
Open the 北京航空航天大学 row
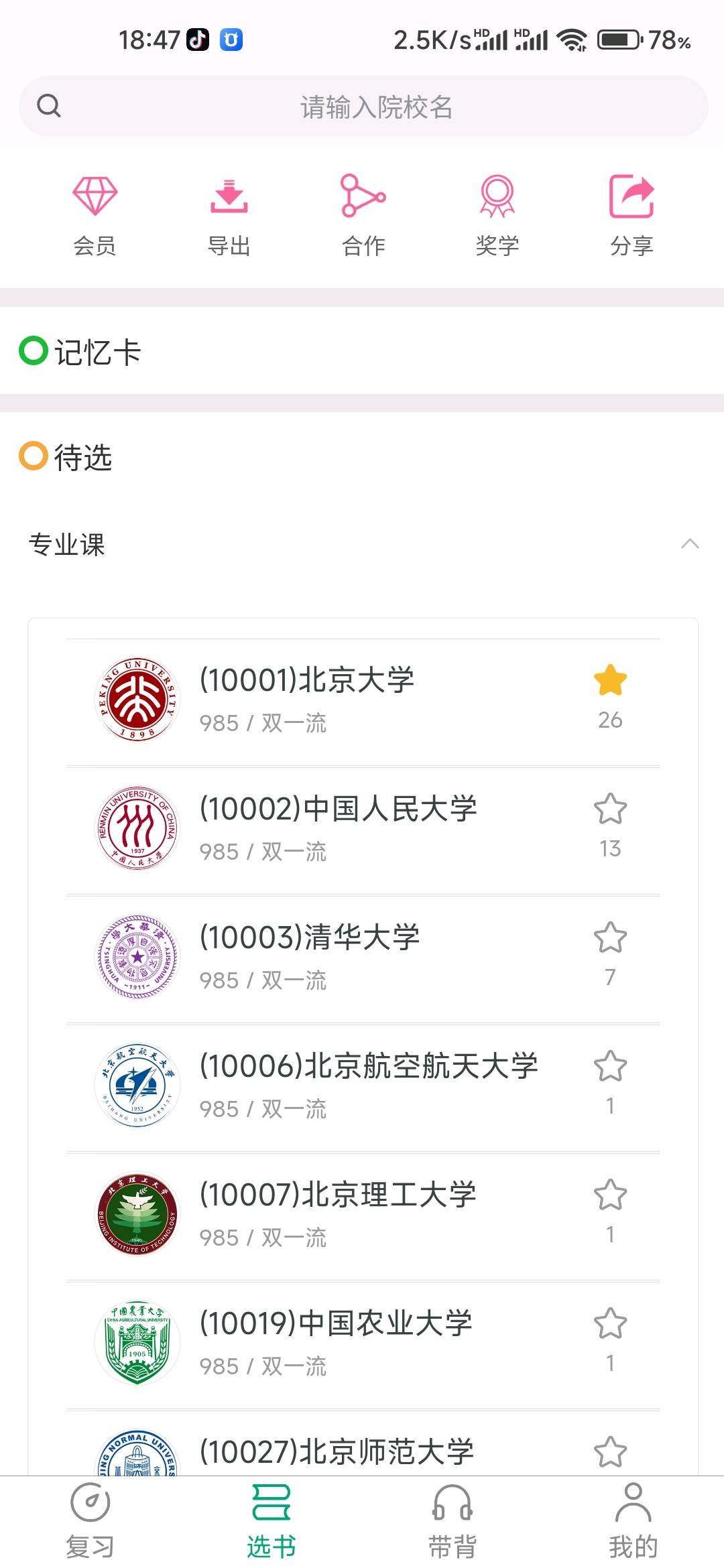335,1085
